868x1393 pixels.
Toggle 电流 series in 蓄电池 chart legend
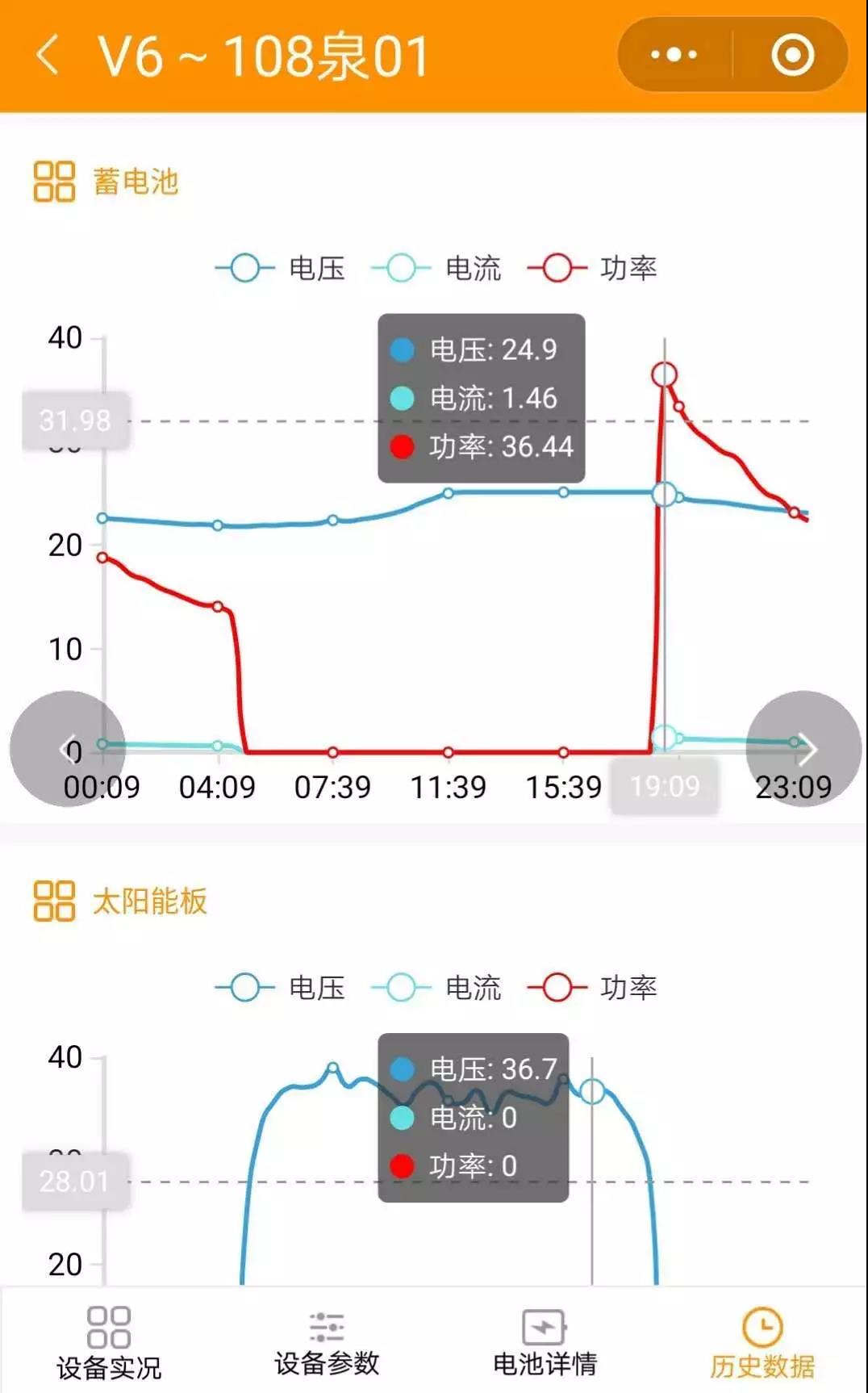[x=436, y=268]
